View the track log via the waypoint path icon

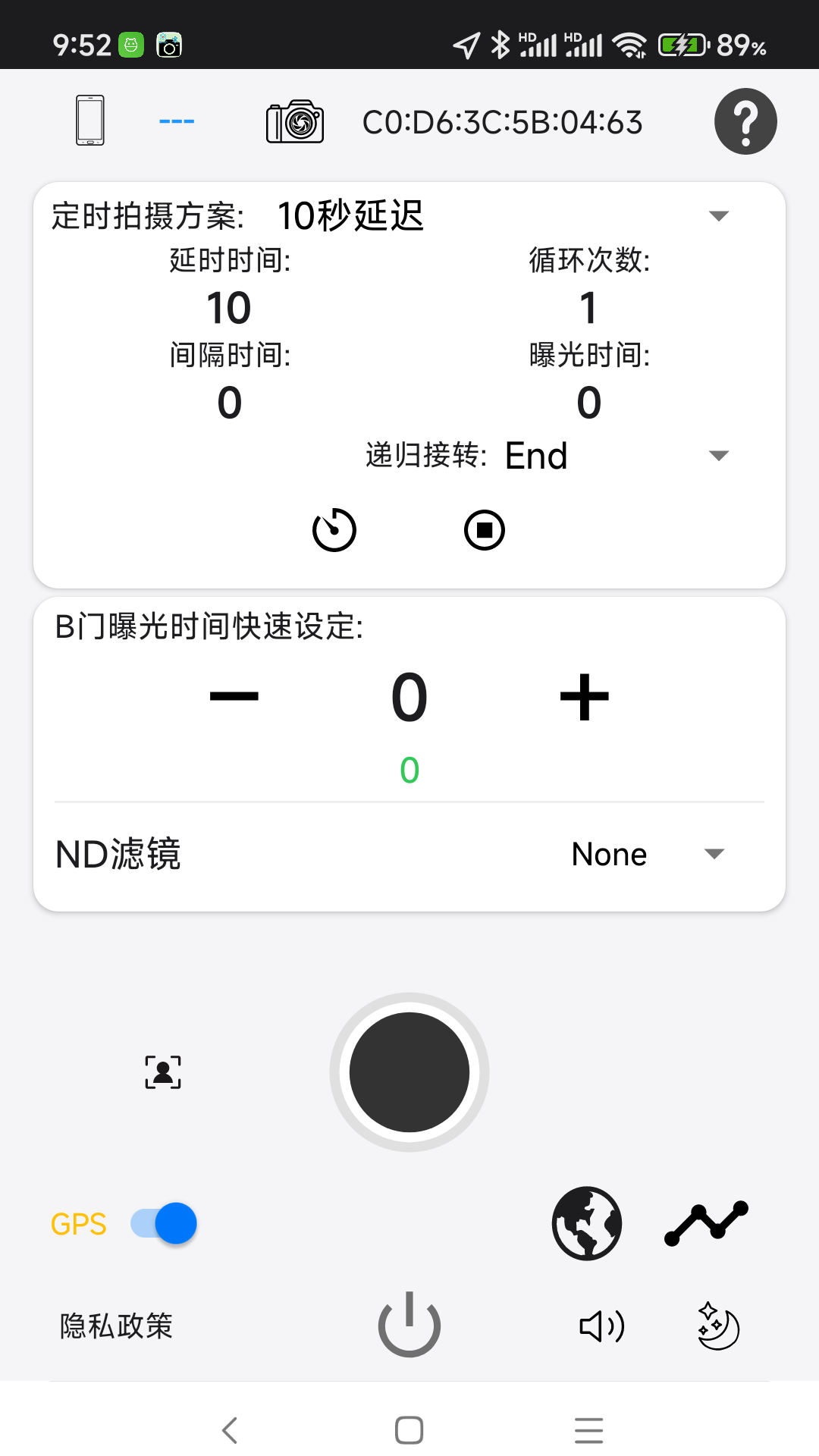706,1224
